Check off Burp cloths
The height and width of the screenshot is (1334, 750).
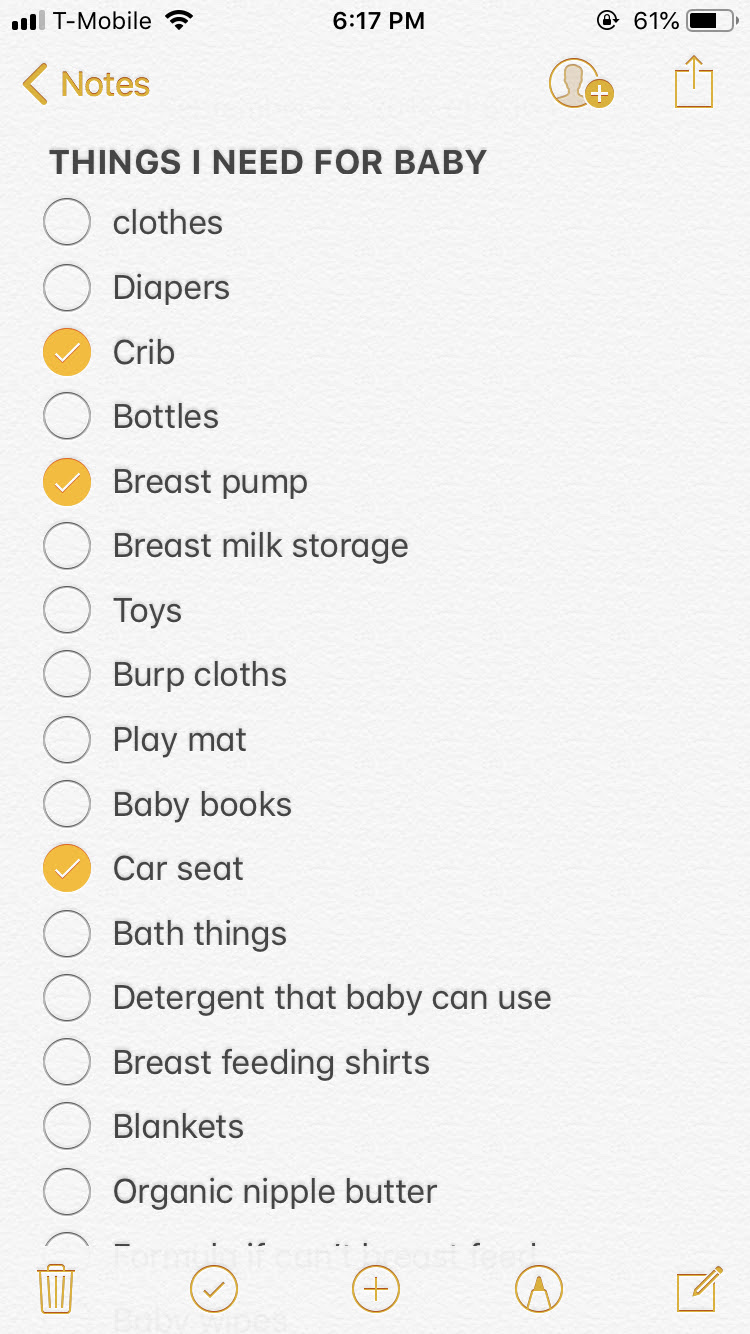click(67, 675)
